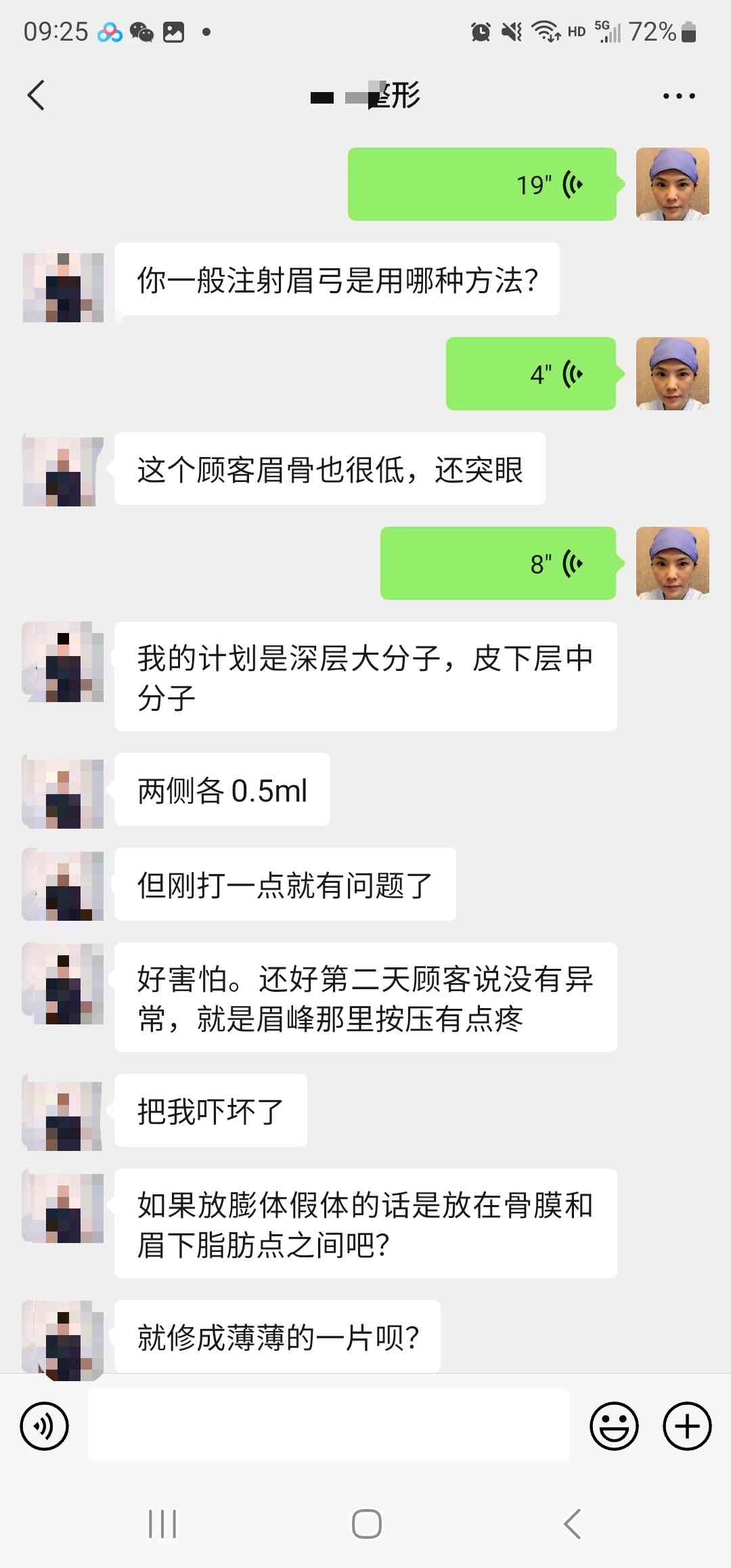
Task: Play the 4-second voice message
Action: pos(531,374)
